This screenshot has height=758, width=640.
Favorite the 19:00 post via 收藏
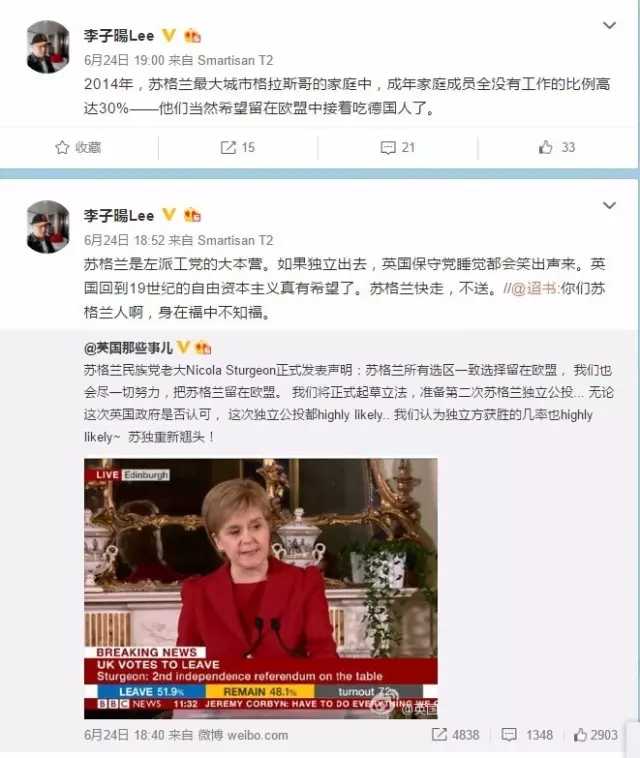click(78, 147)
